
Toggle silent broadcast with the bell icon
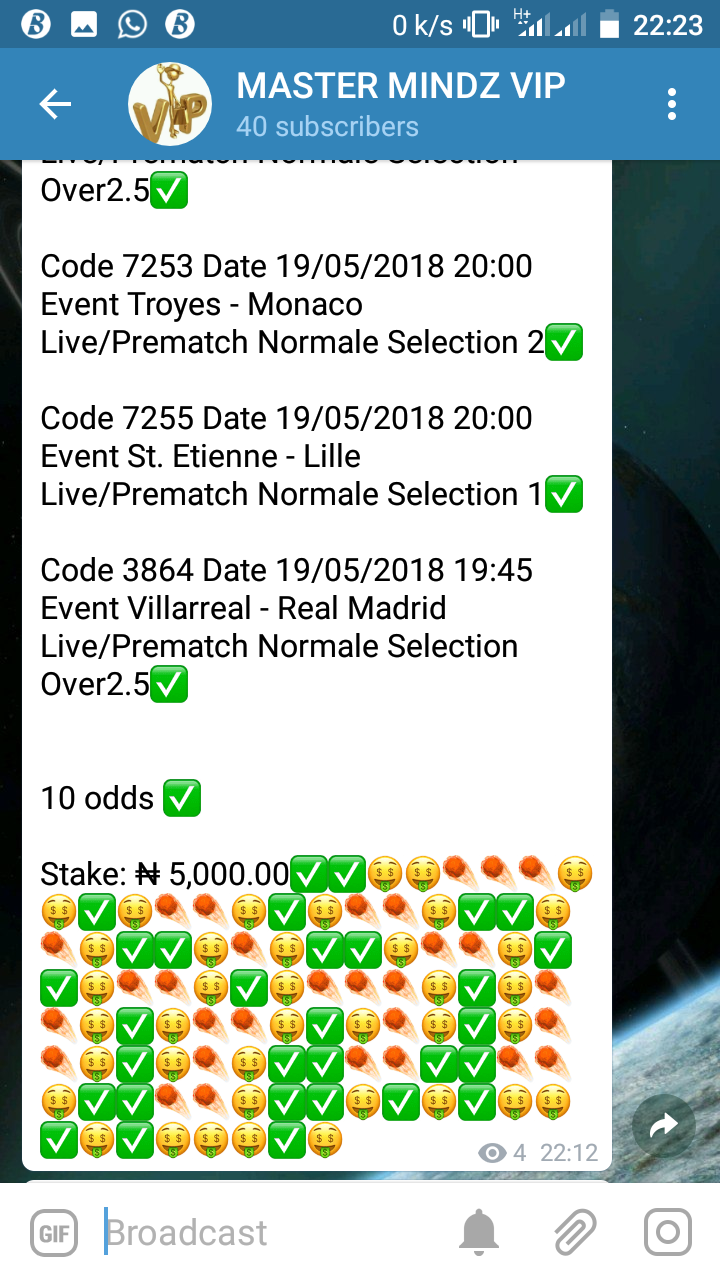pos(479,1232)
